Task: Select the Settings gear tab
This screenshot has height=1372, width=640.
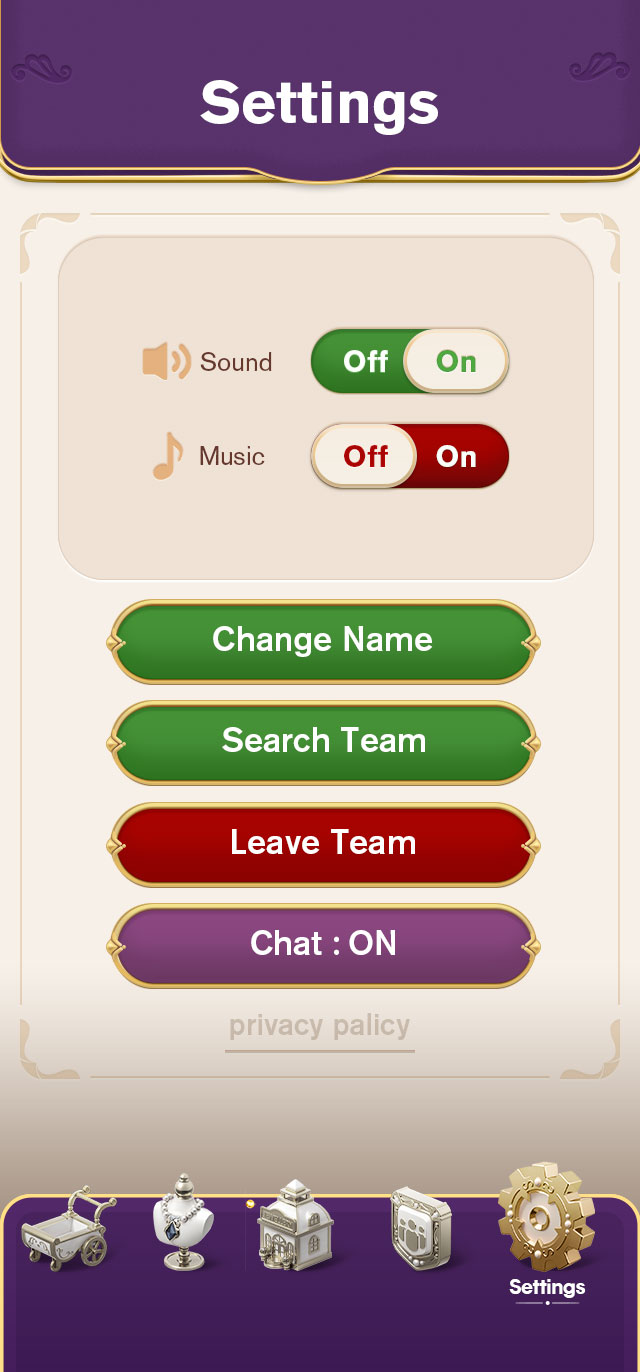Action: (546, 1230)
